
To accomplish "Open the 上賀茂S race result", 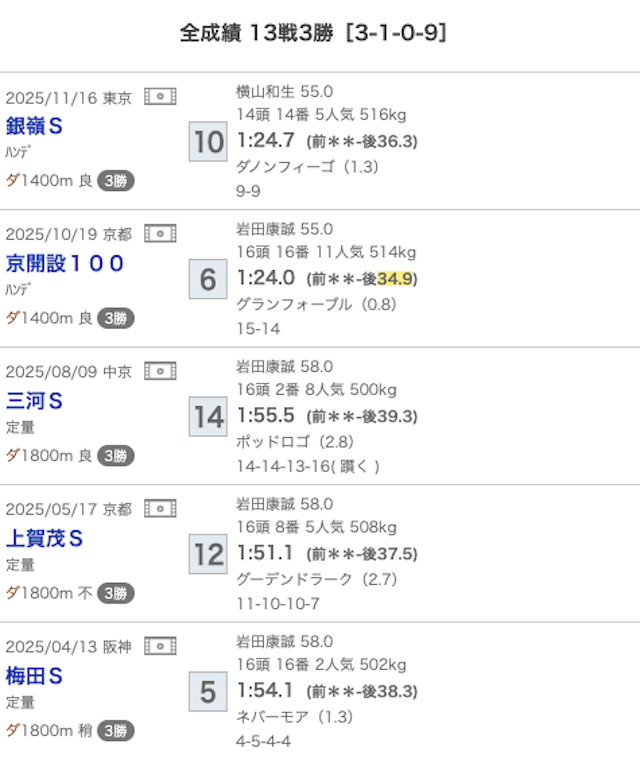I will [x=44, y=538].
